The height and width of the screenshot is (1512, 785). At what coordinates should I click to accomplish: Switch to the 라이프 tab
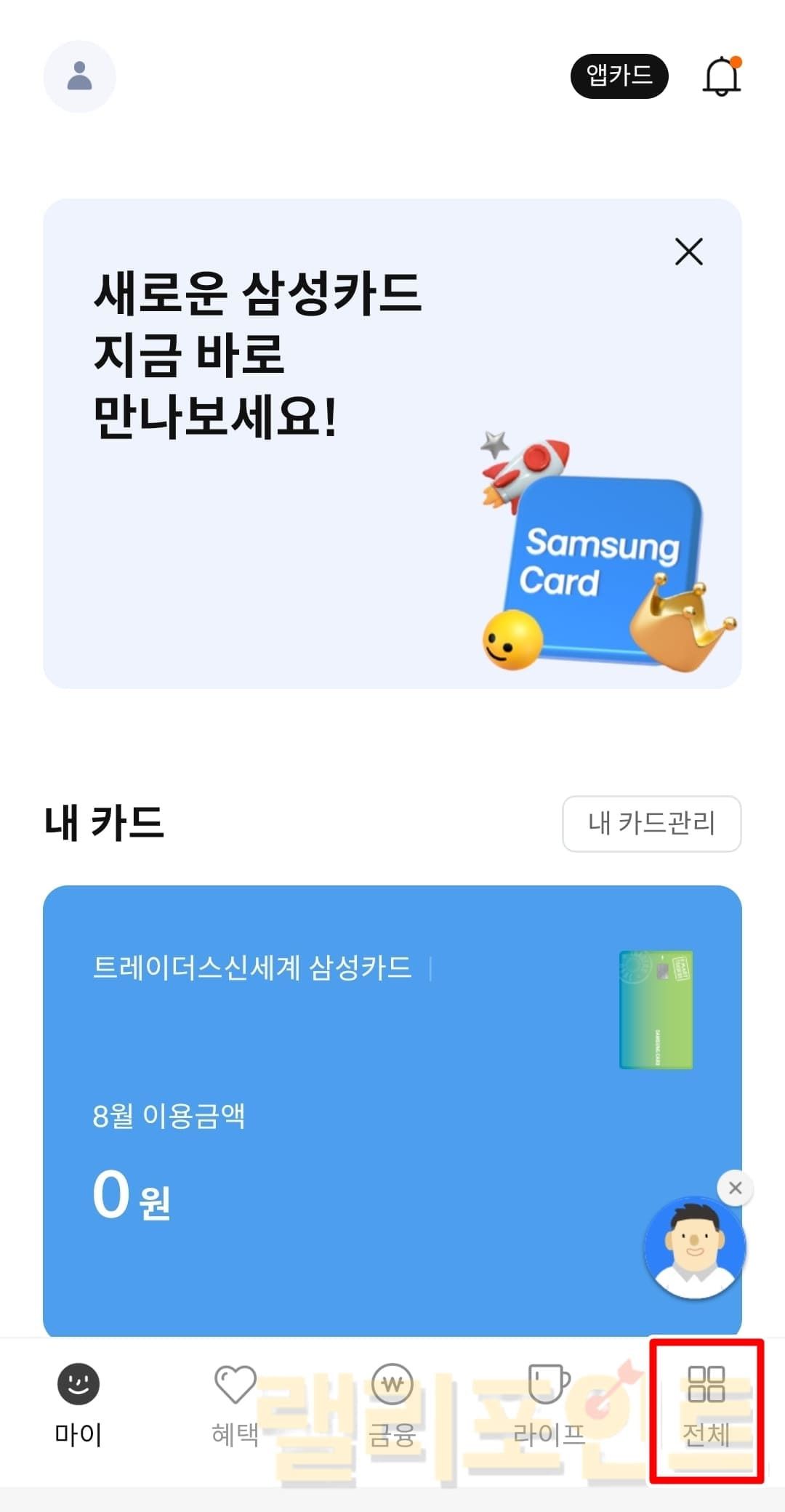(549, 1404)
